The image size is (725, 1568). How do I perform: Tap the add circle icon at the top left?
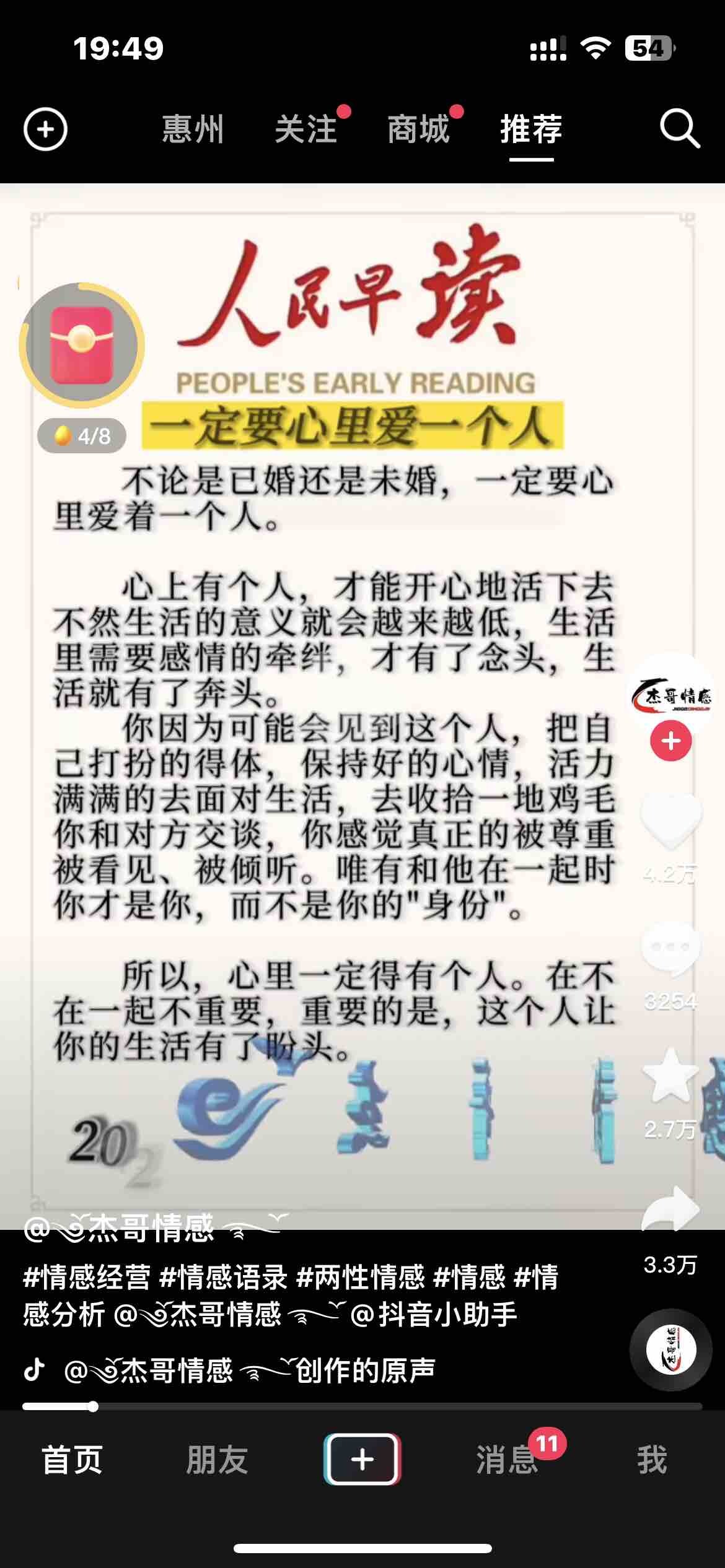45,129
